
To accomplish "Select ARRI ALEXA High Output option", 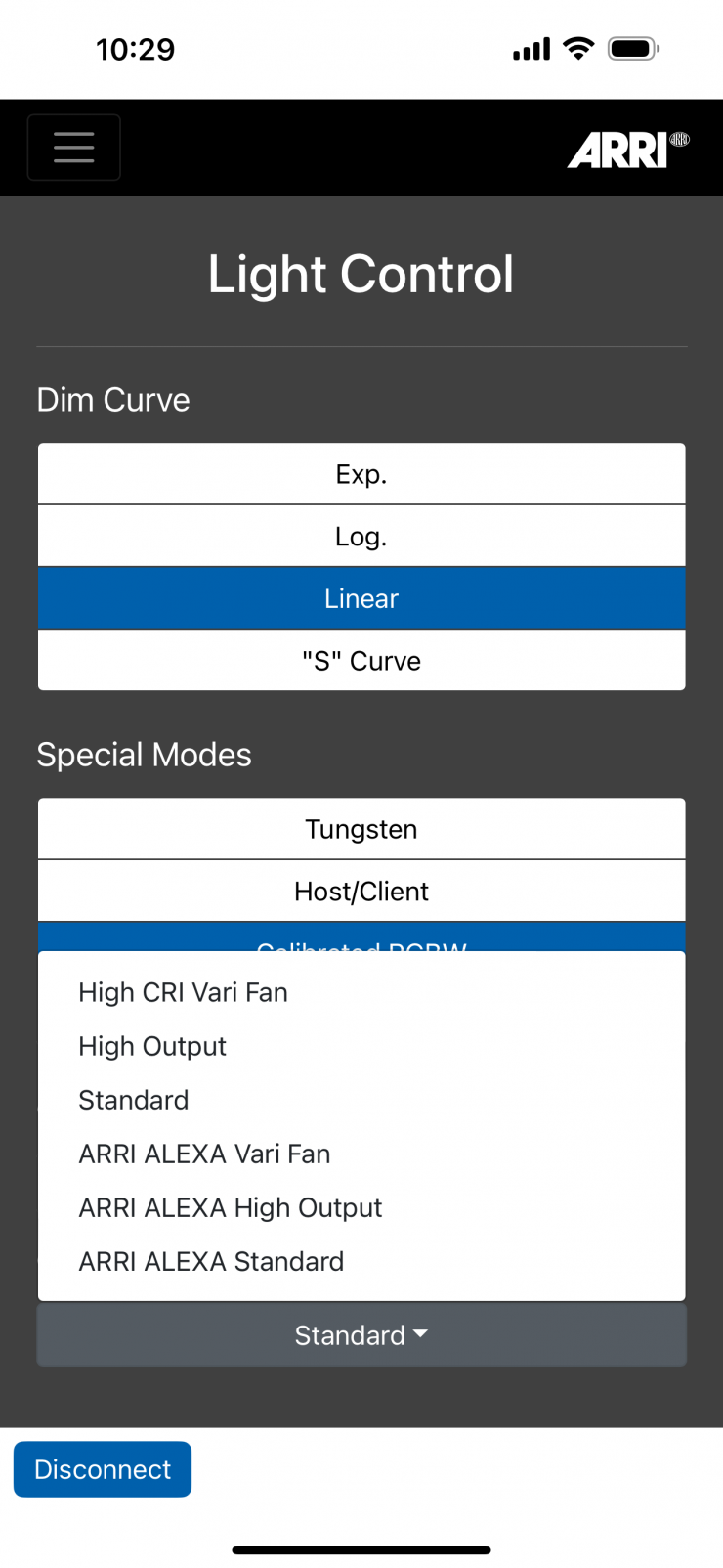I will point(230,1207).
